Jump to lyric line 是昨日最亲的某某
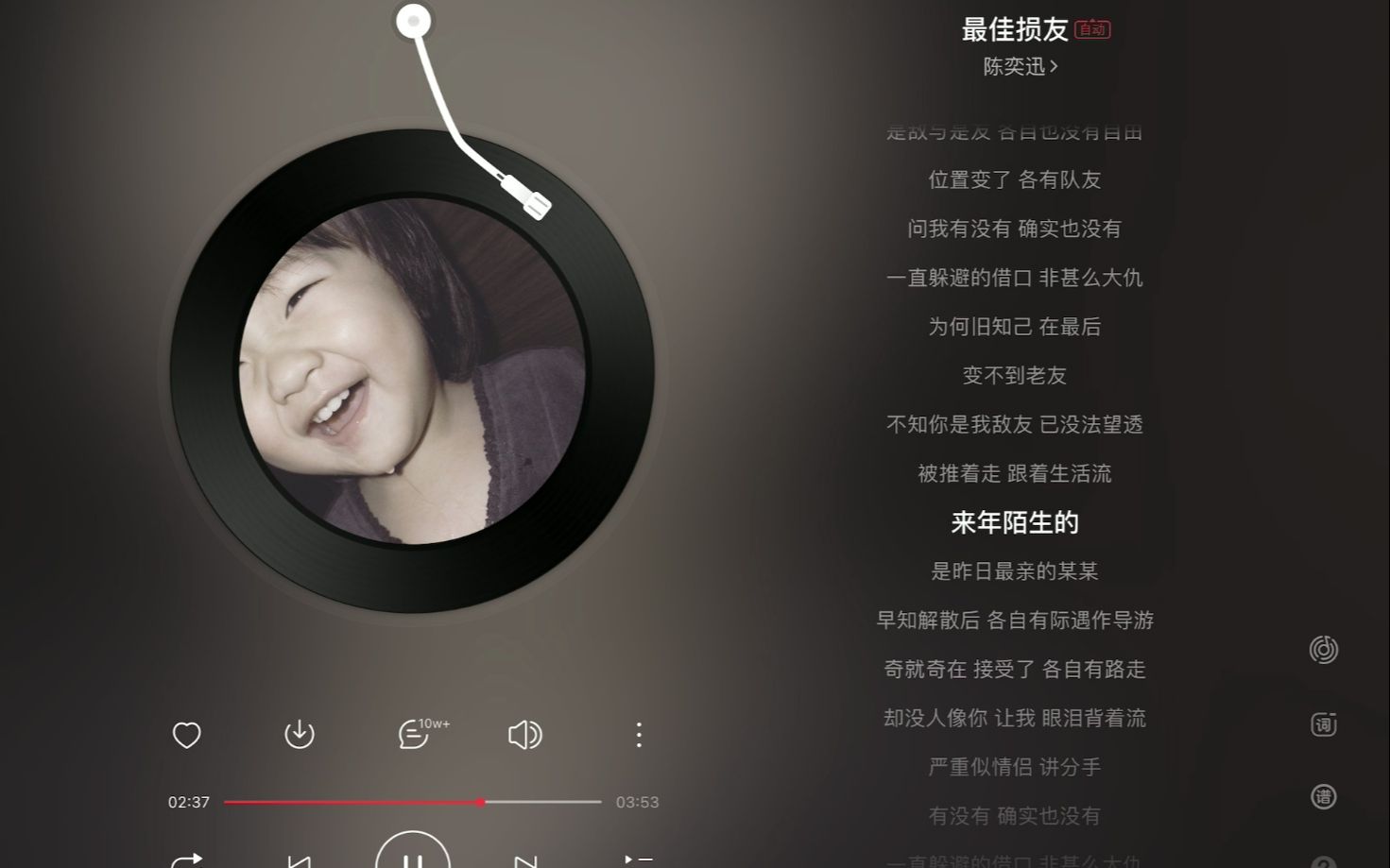This screenshot has height=868, width=1390. click(1014, 571)
